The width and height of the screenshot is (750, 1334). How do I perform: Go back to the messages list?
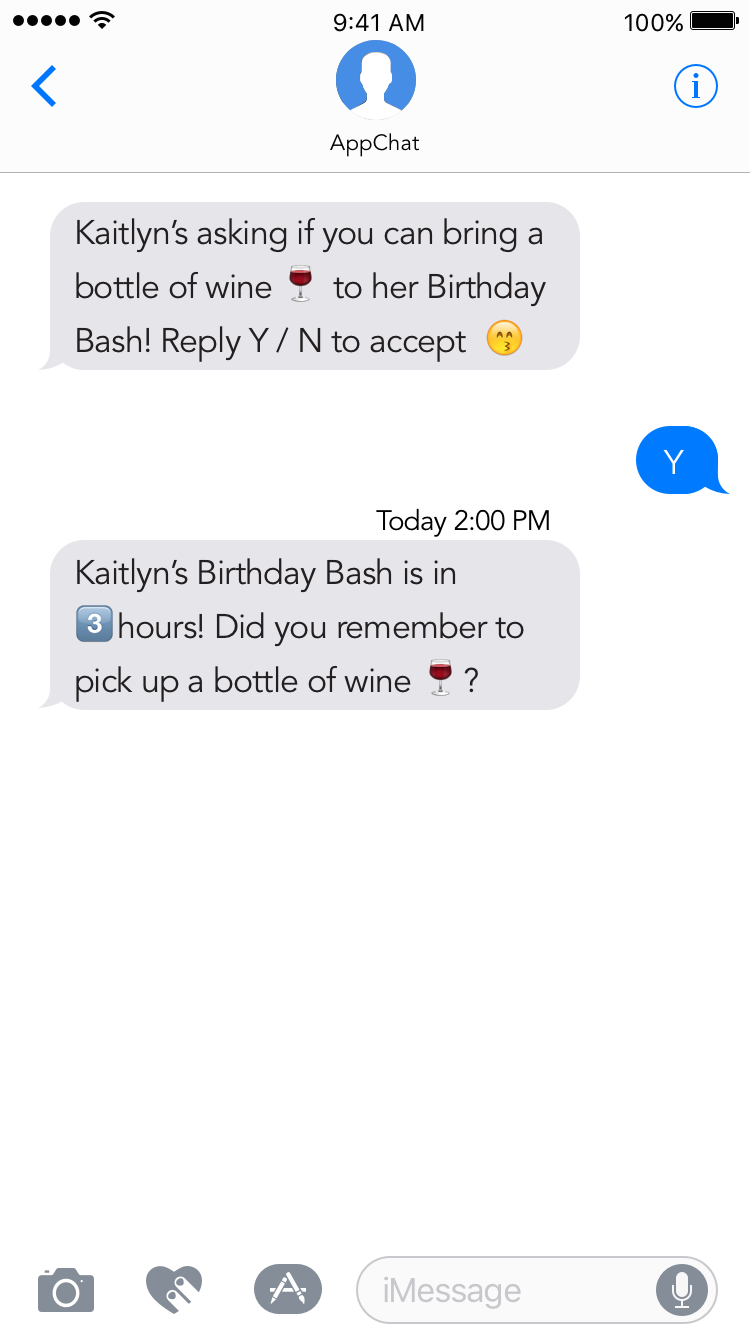pyautogui.click(x=44, y=87)
